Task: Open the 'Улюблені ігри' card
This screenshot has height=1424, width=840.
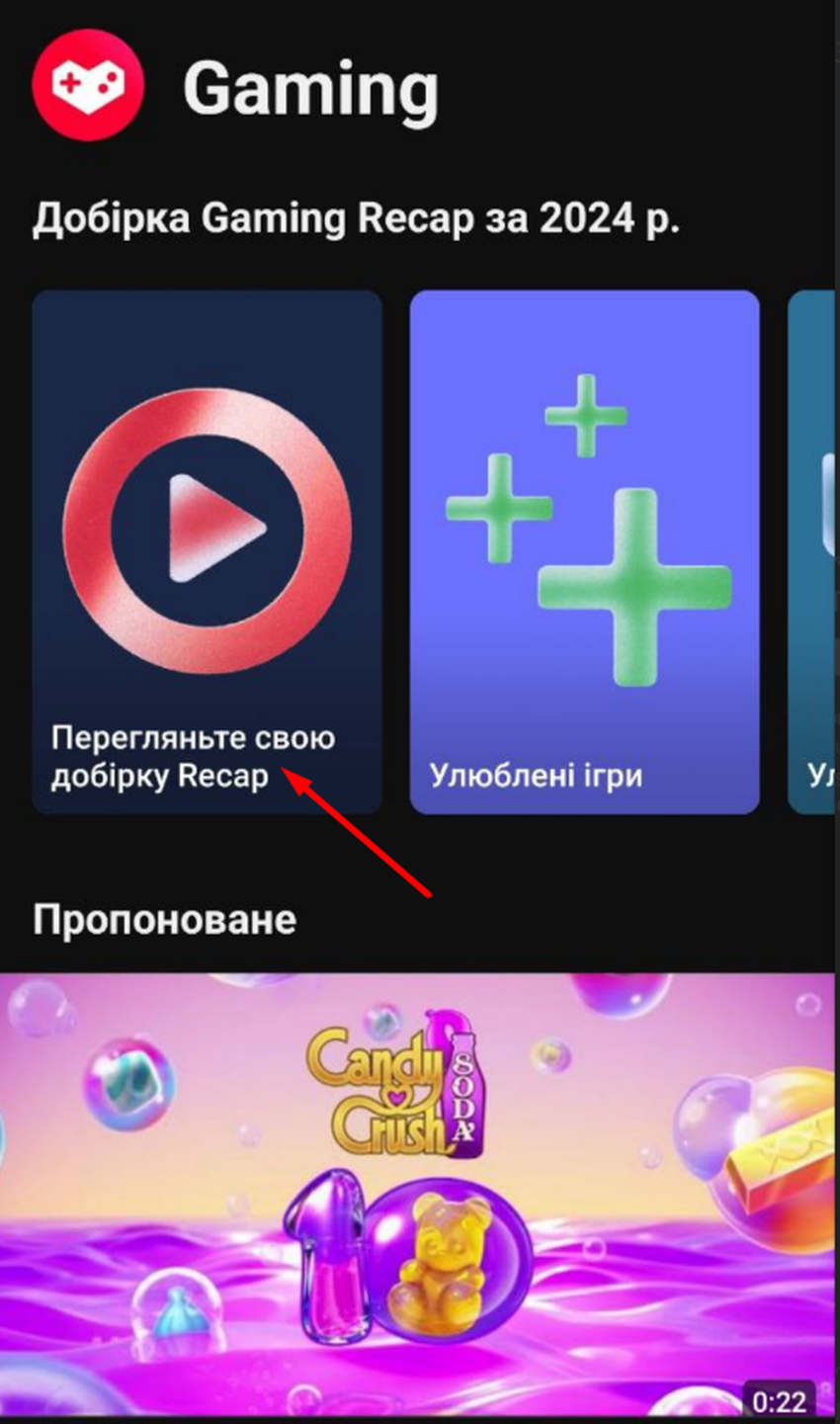Action: 584,551
